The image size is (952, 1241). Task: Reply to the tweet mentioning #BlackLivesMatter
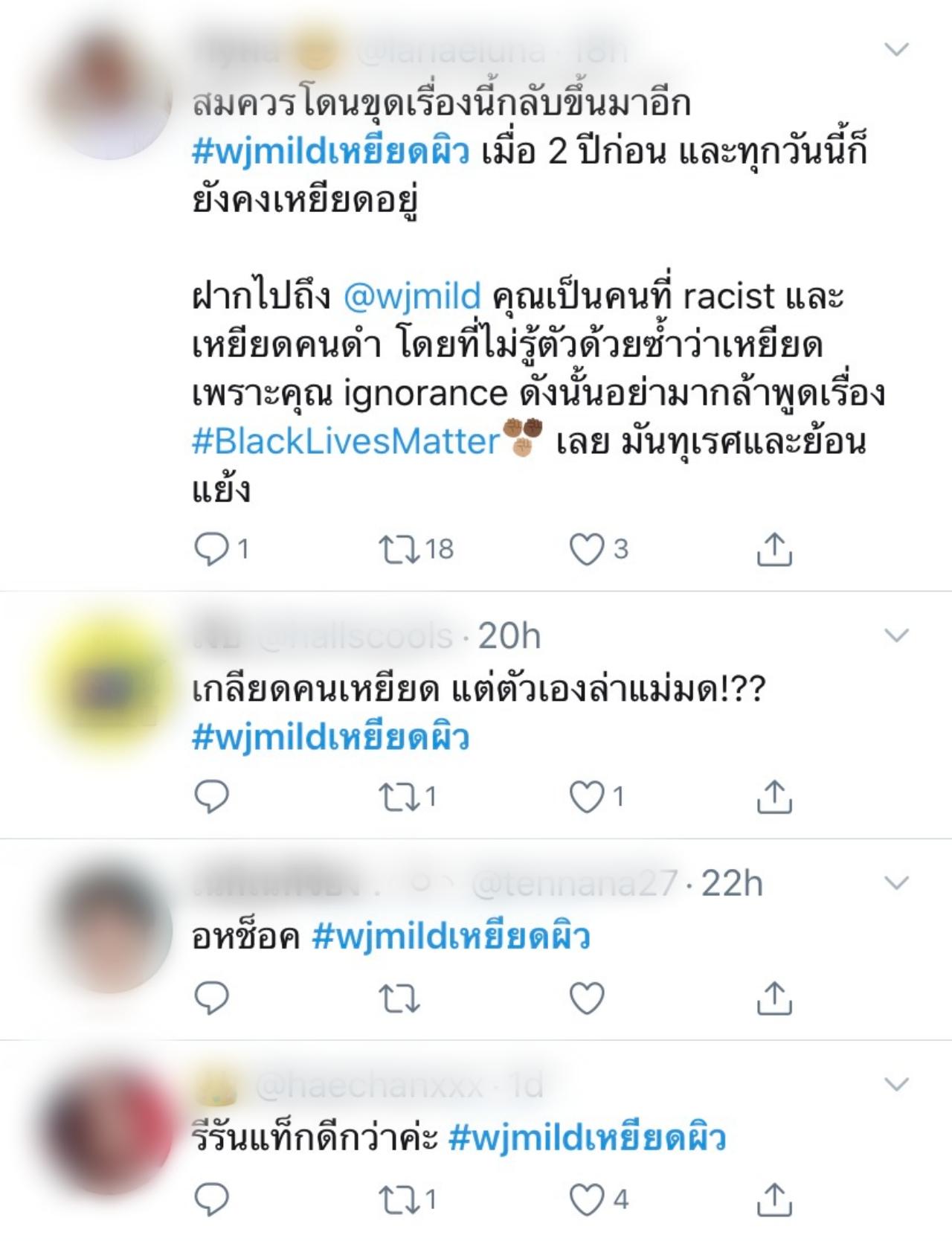(x=211, y=550)
